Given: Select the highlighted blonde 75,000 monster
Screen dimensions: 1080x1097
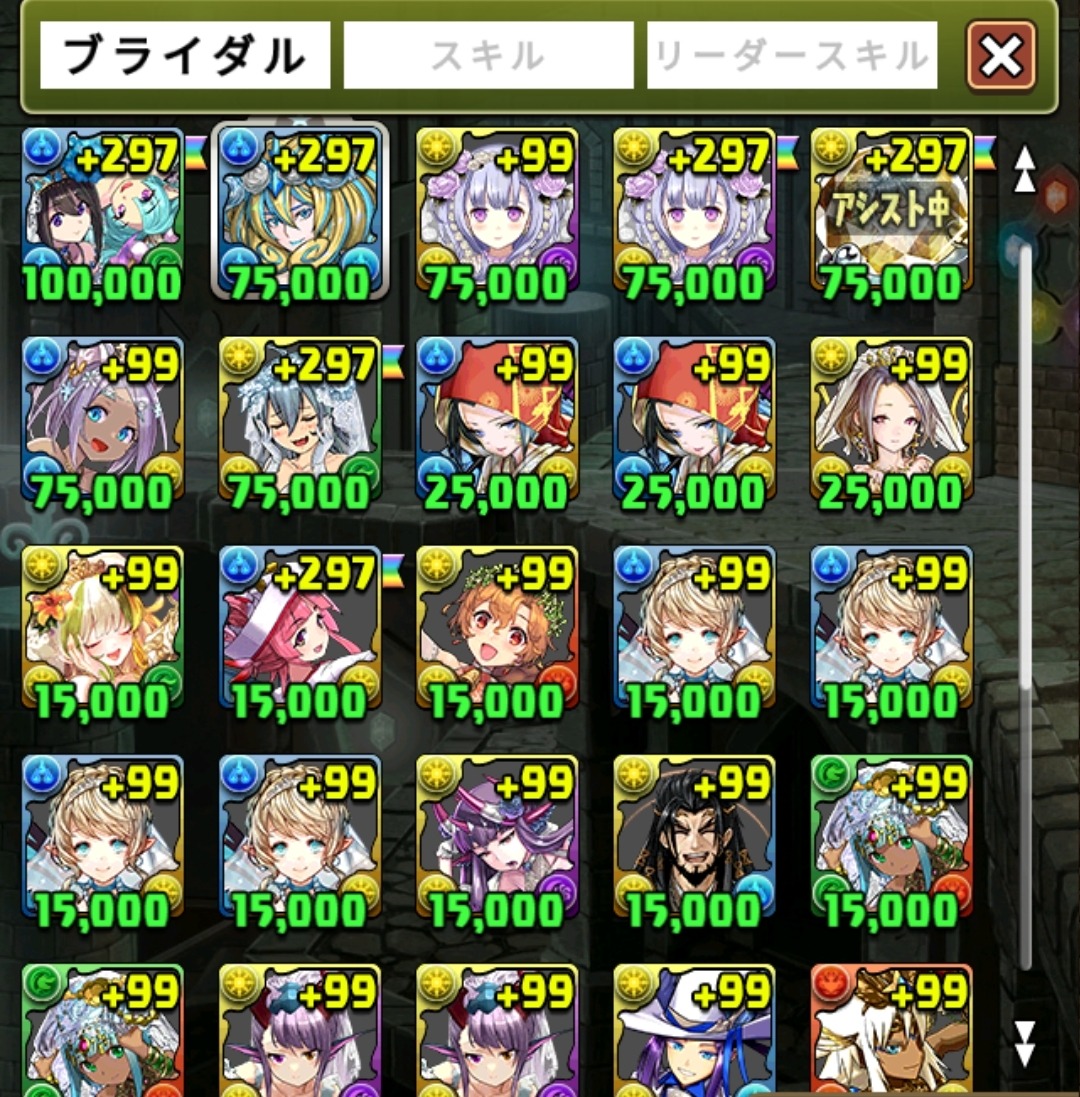Looking at the screenshot, I should [x=299, y=215].
